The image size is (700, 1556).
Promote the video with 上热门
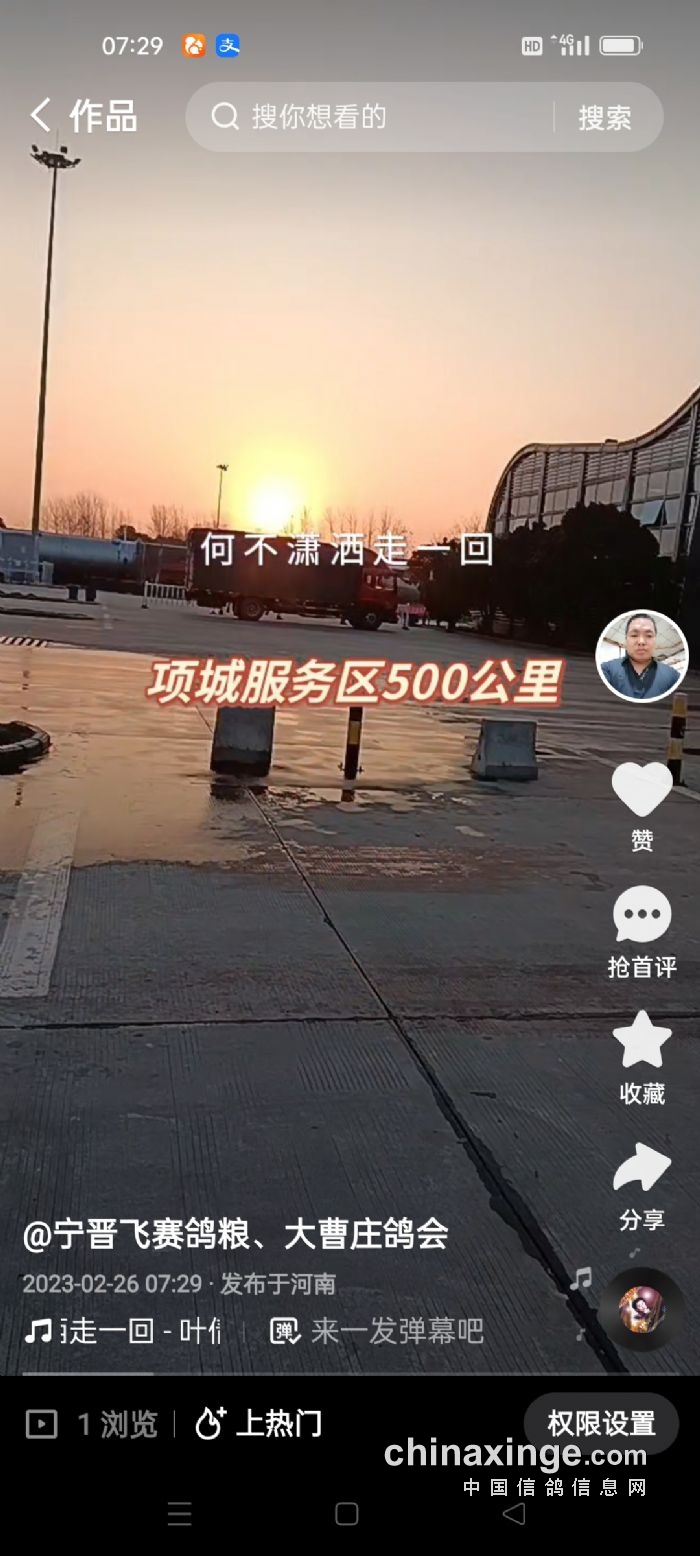[x=259, y=1424]
